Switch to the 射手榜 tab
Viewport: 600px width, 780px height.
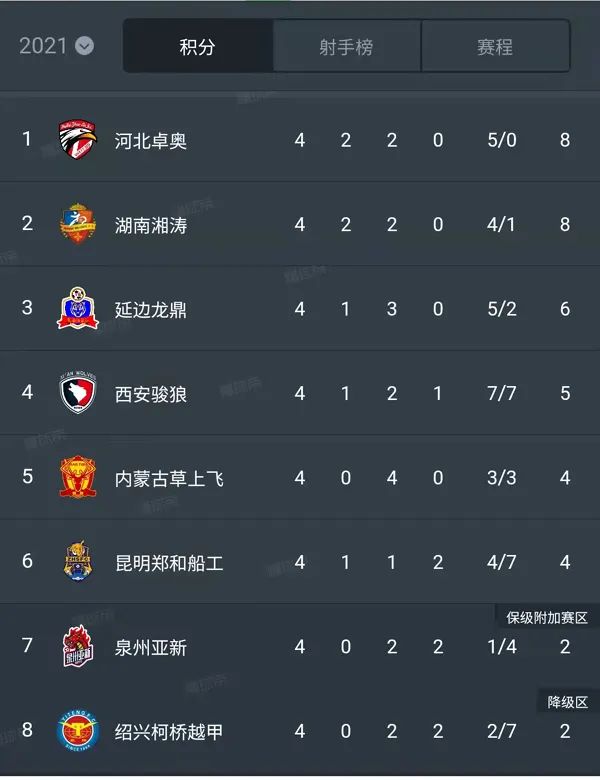tap(346, 46)
